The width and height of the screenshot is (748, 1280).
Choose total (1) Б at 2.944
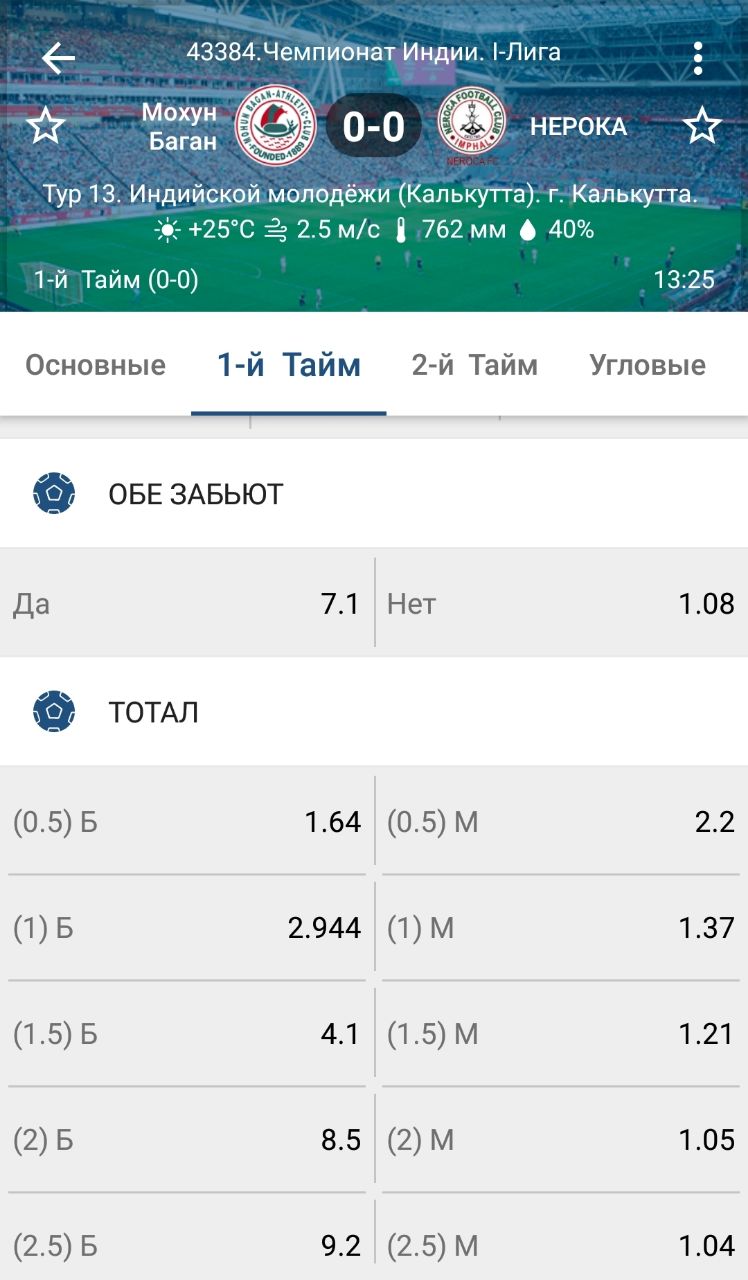(187, 928)
